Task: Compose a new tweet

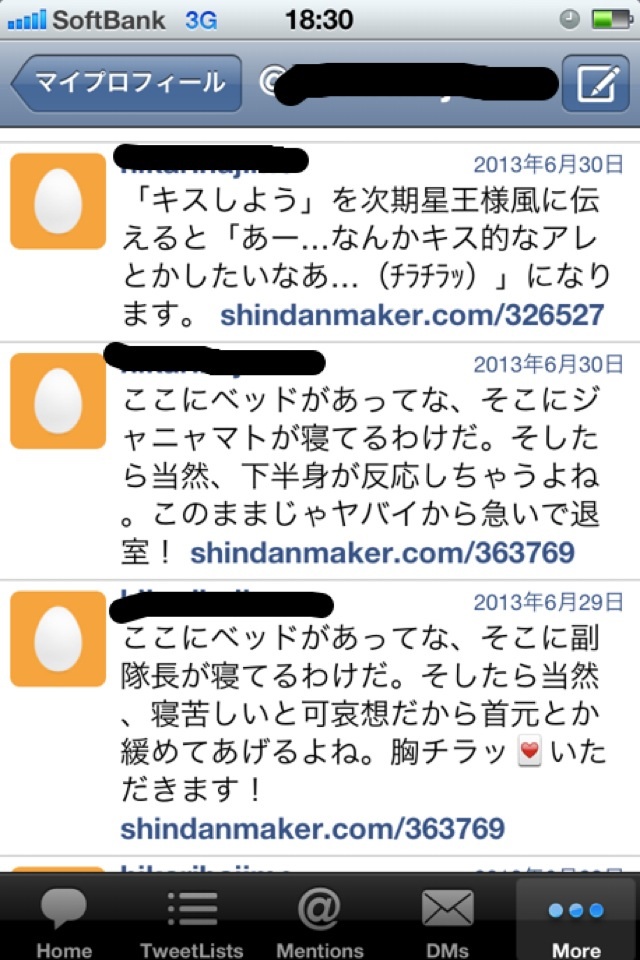Action: coord(595,83)
